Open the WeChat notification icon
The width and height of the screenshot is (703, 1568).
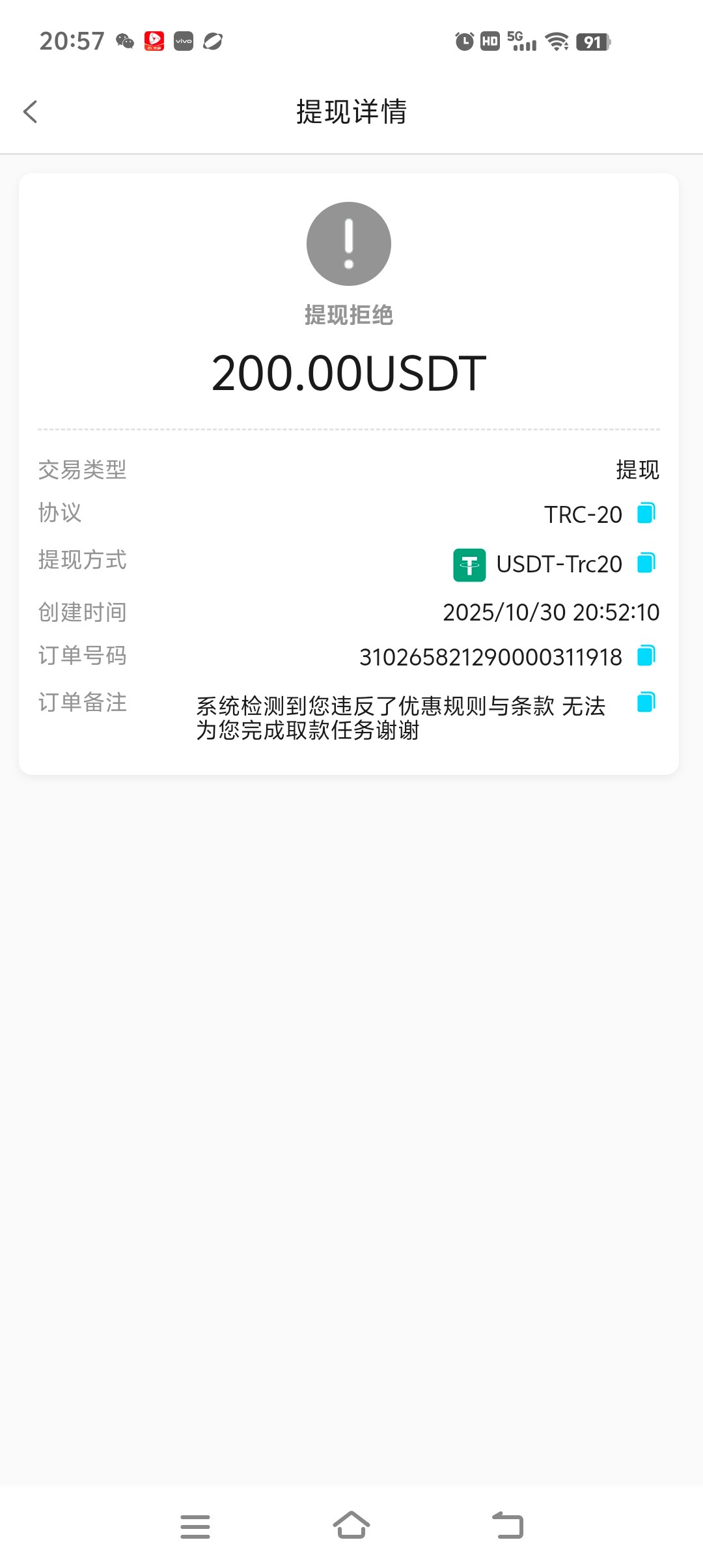click(124, 42)
